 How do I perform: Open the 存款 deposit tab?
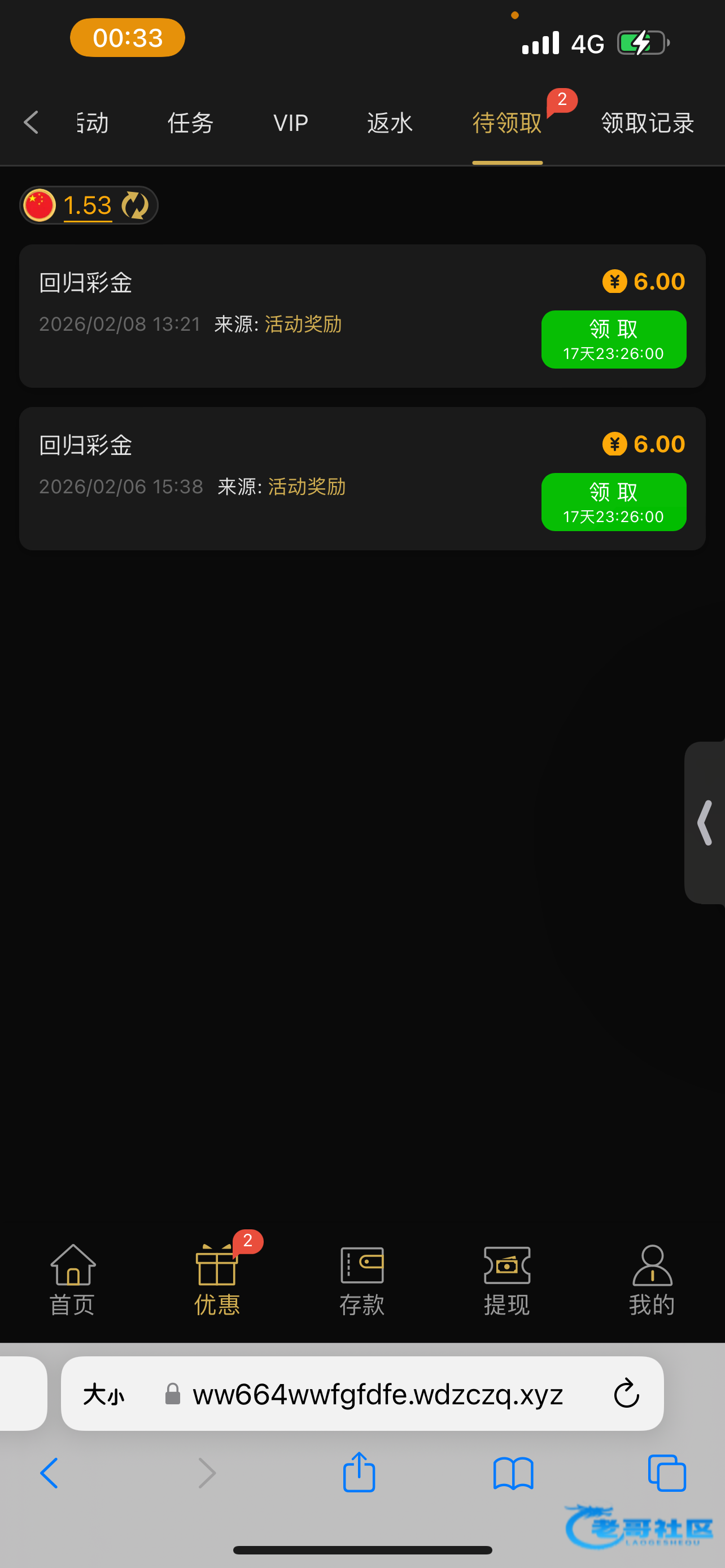361,1280
